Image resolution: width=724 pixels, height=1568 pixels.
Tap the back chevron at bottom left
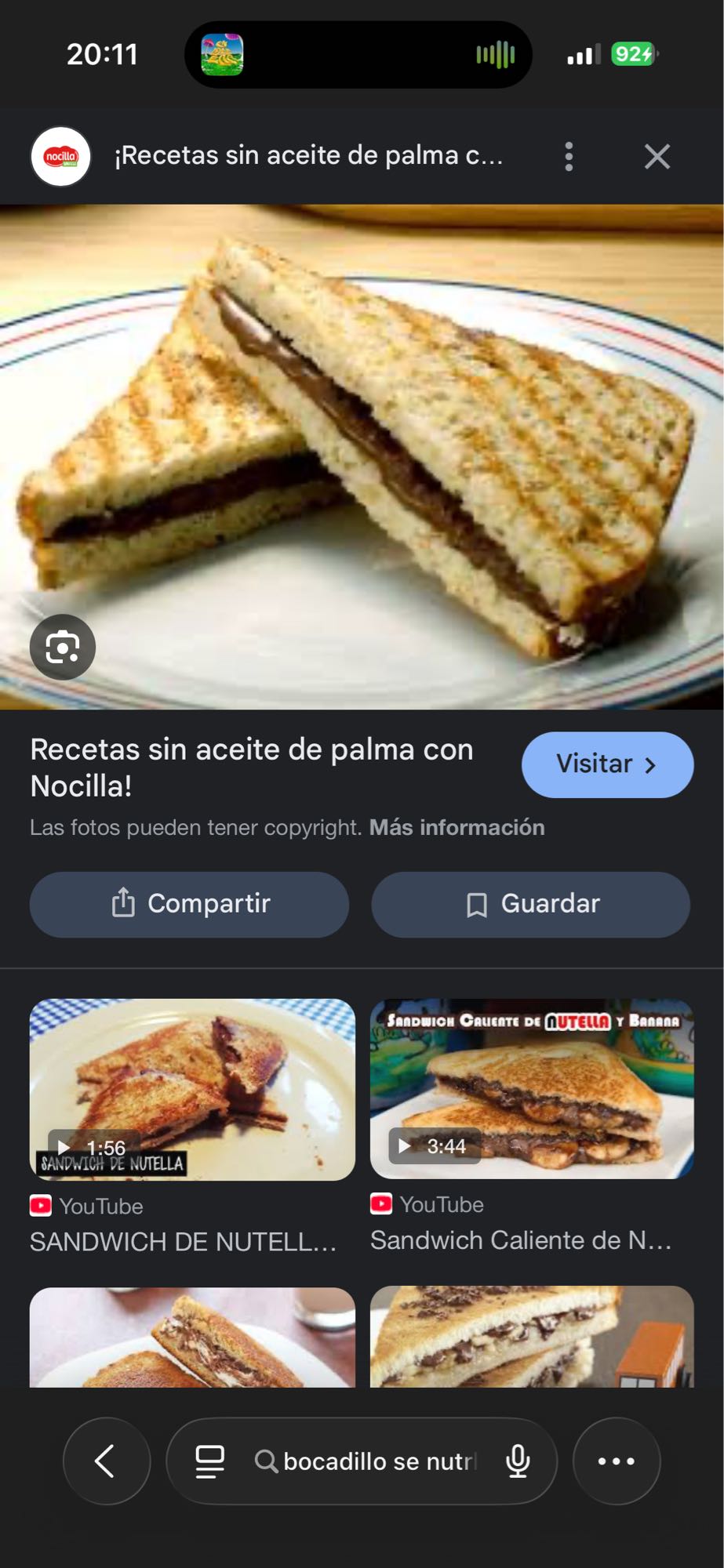coord(106,1460)
